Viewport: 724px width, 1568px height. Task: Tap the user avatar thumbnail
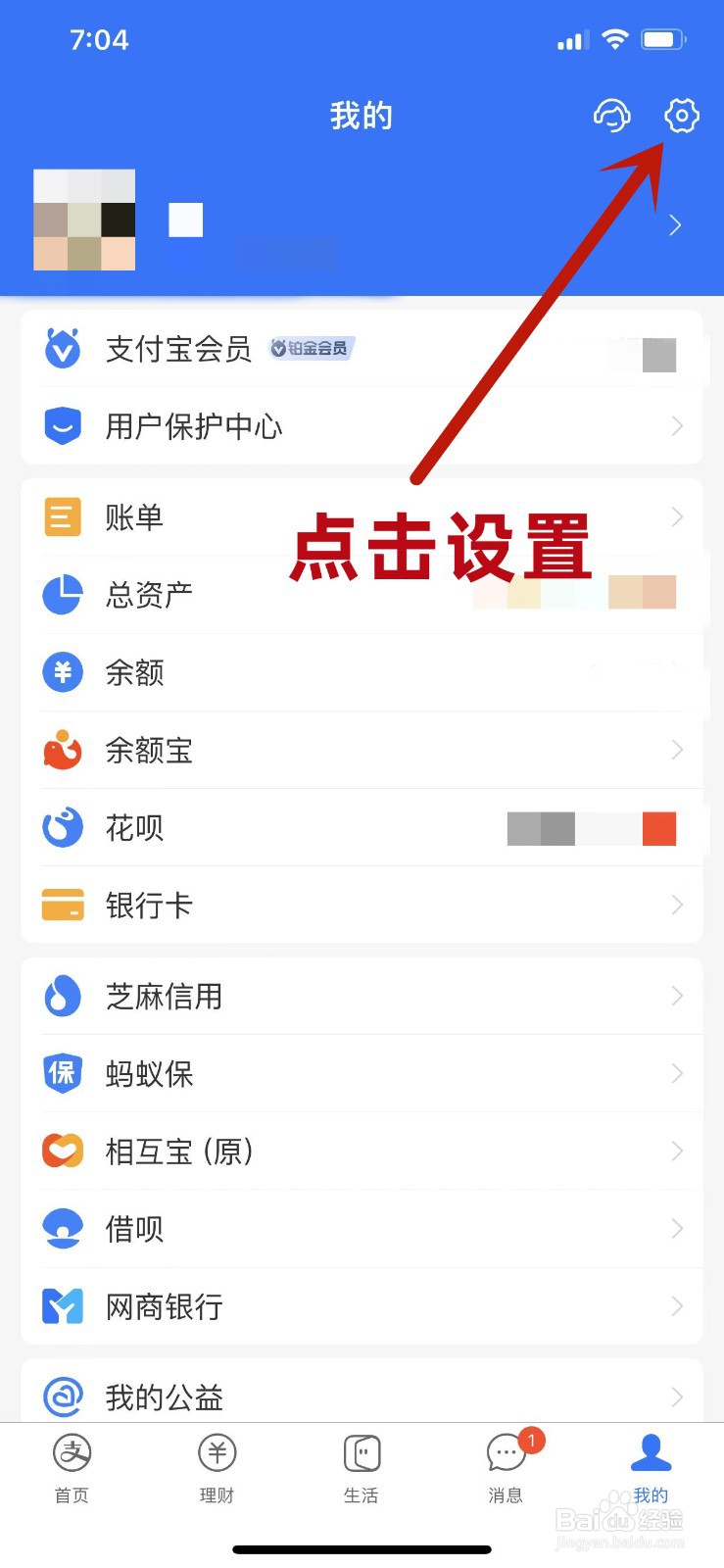click(84, 220)
